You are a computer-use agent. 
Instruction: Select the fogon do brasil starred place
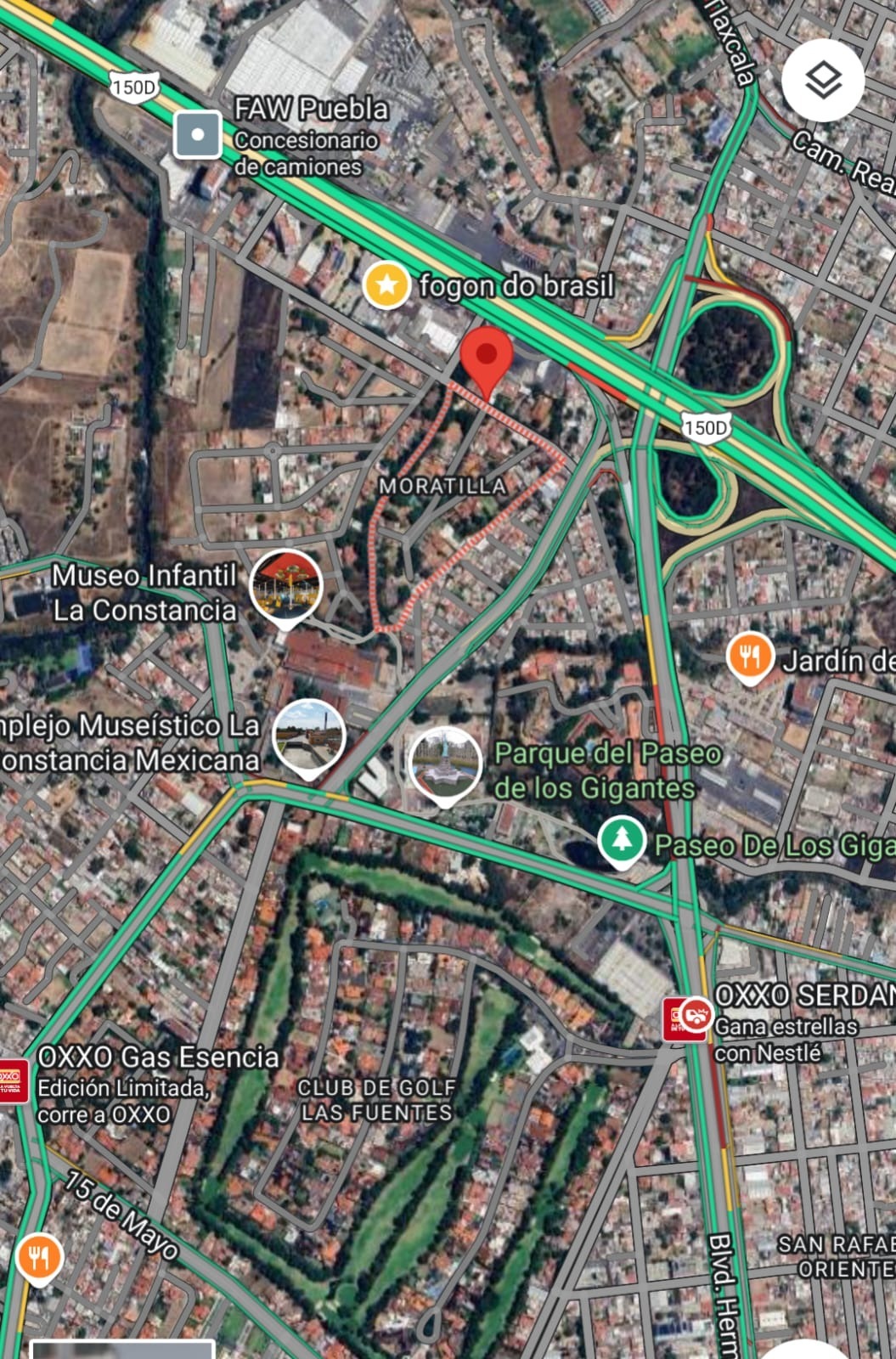click(x=387, y=285)
